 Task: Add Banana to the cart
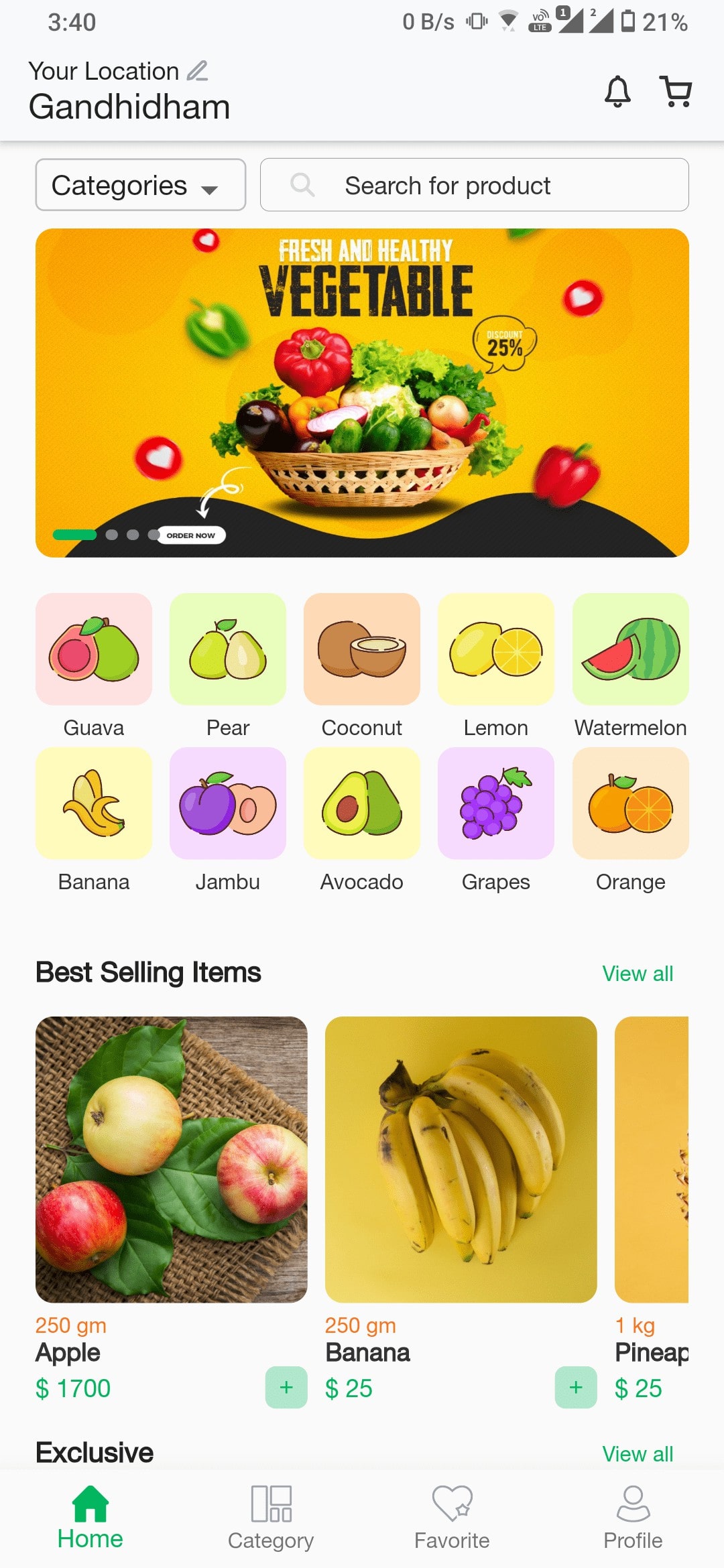(x=576, y=1387)
